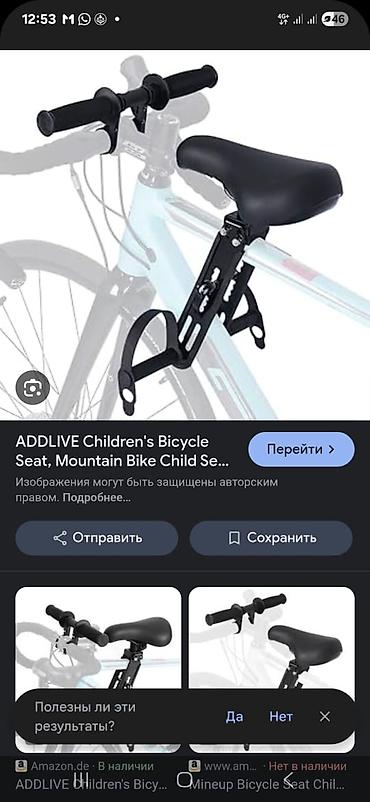
Task: Go to the system home screen
Action: 185,779
